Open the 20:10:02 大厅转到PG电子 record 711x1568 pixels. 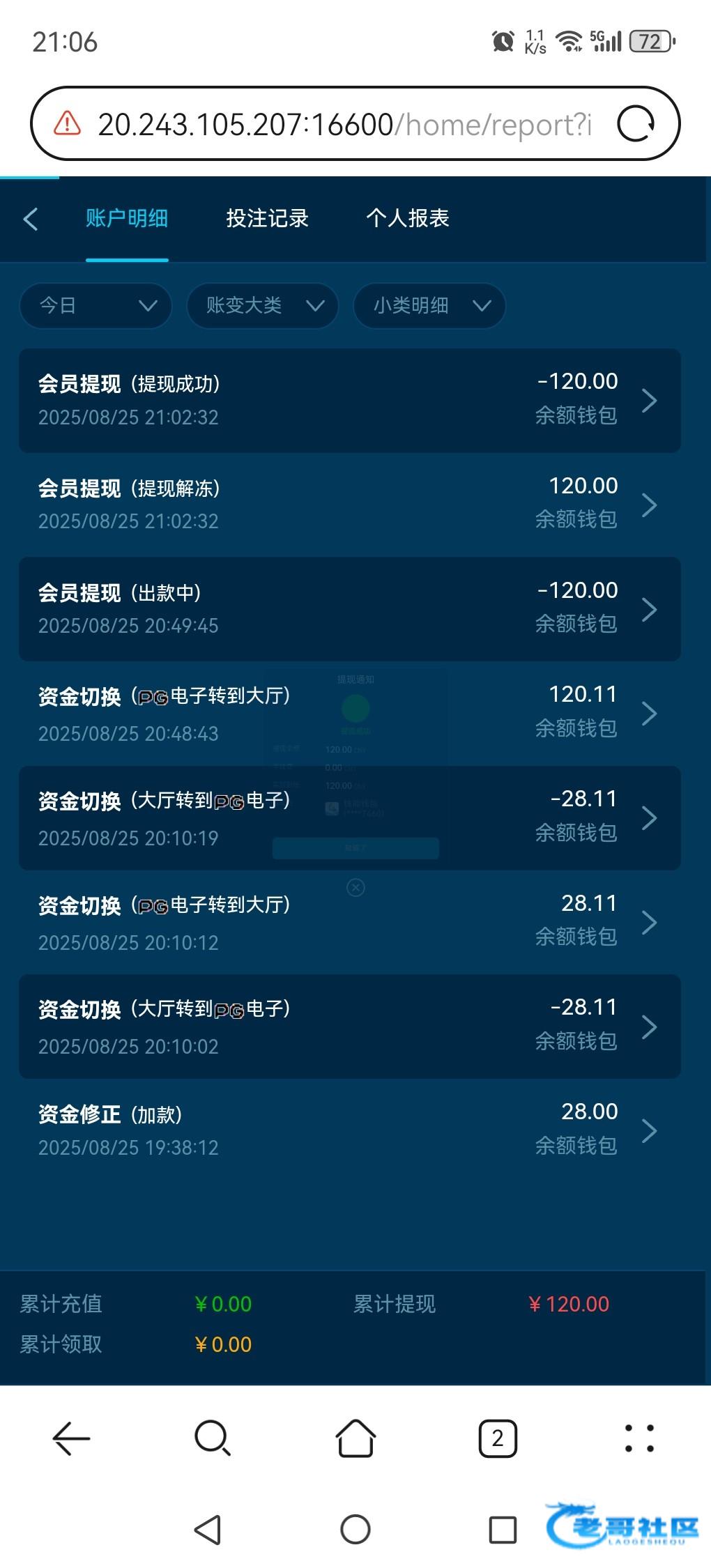pos(349,1027)
